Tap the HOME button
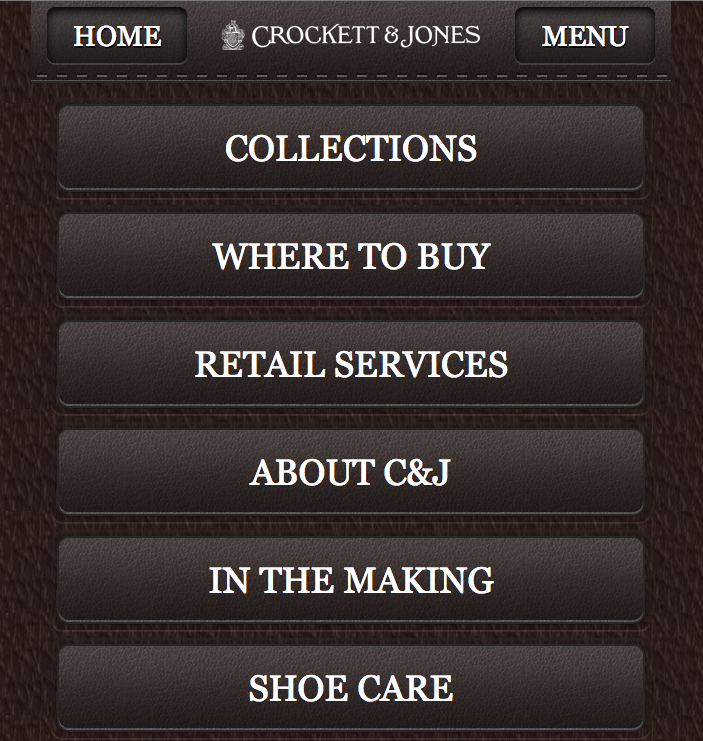This screenshot has height=741, width=703. 117,36
